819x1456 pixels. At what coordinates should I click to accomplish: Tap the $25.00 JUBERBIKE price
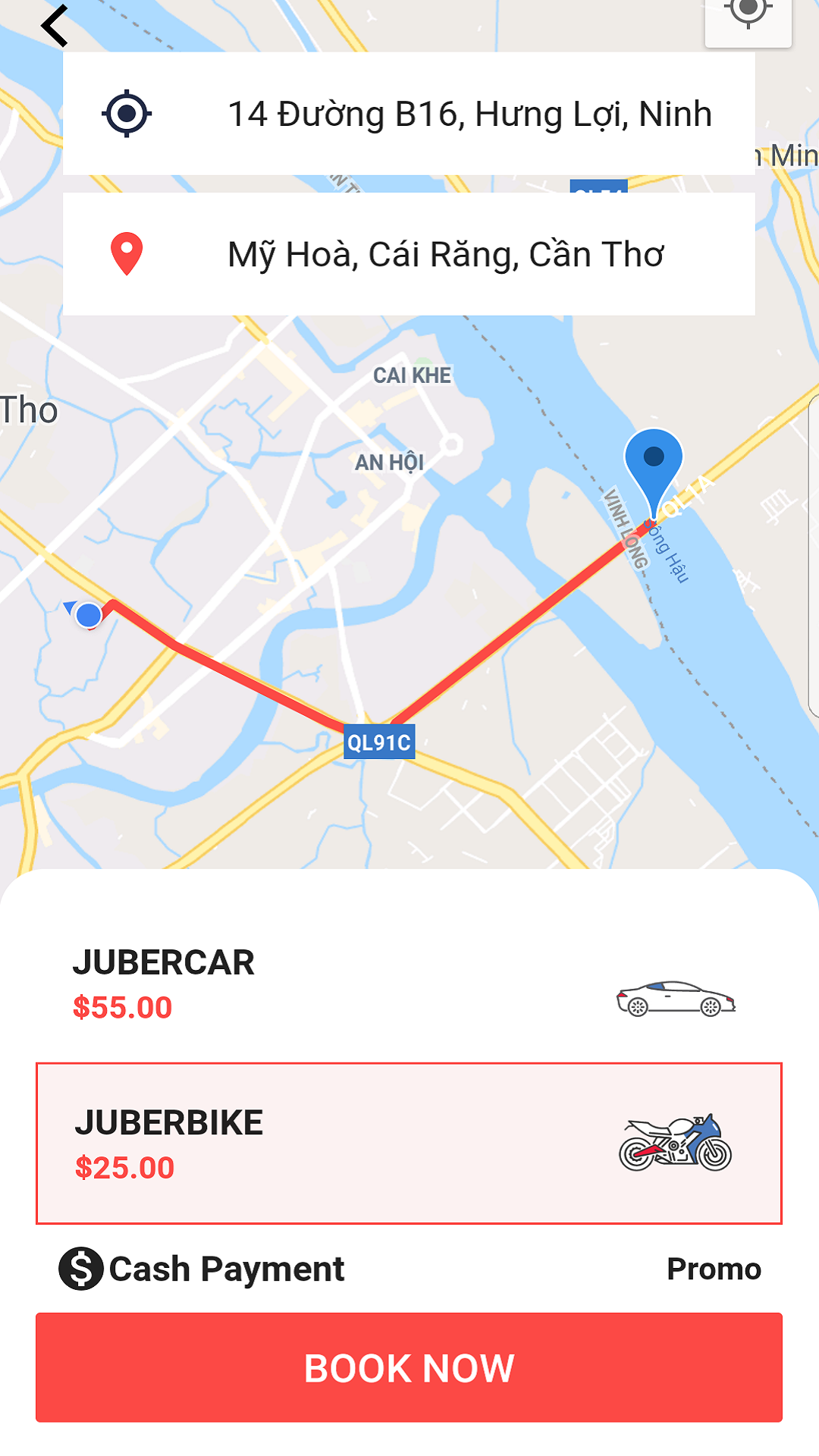(123, 1168)
